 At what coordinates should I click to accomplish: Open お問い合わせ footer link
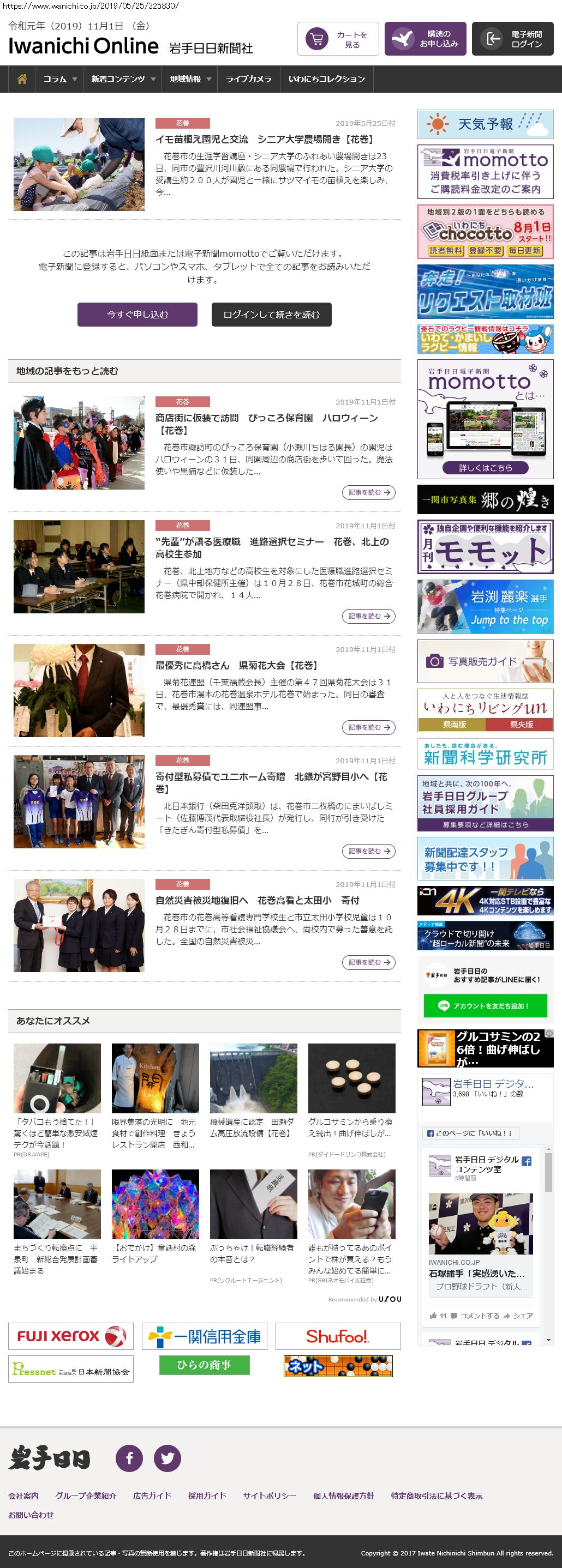[x=31, y=1515]
